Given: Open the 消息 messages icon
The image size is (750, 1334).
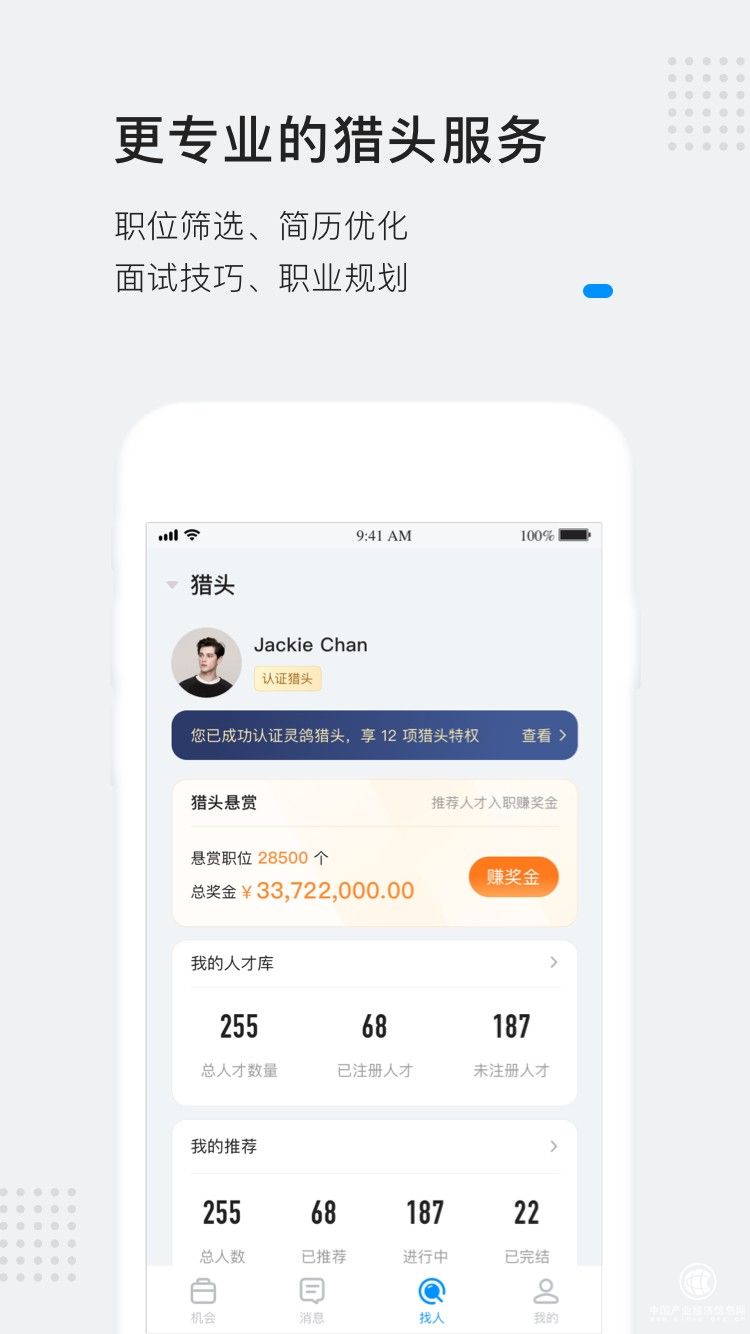Looking at the screenshot, I should tap(312, 1290).
